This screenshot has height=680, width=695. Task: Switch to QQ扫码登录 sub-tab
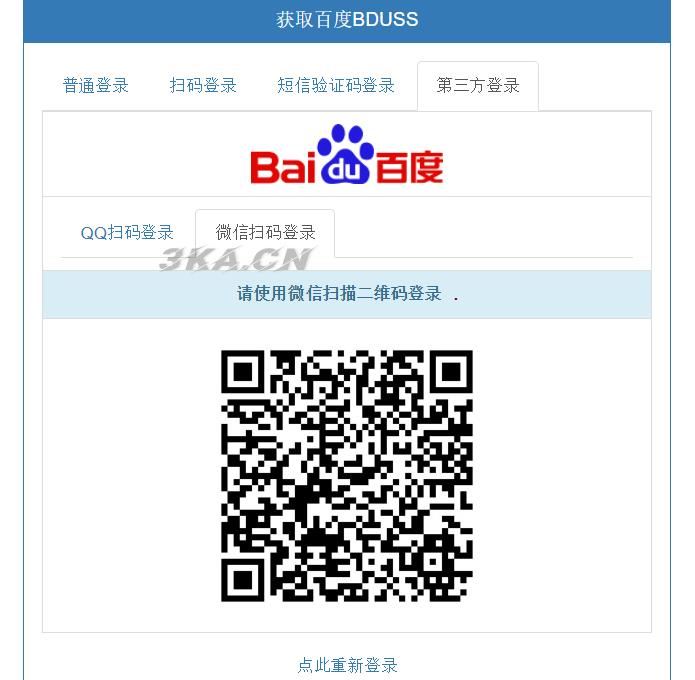pos(127,233)
